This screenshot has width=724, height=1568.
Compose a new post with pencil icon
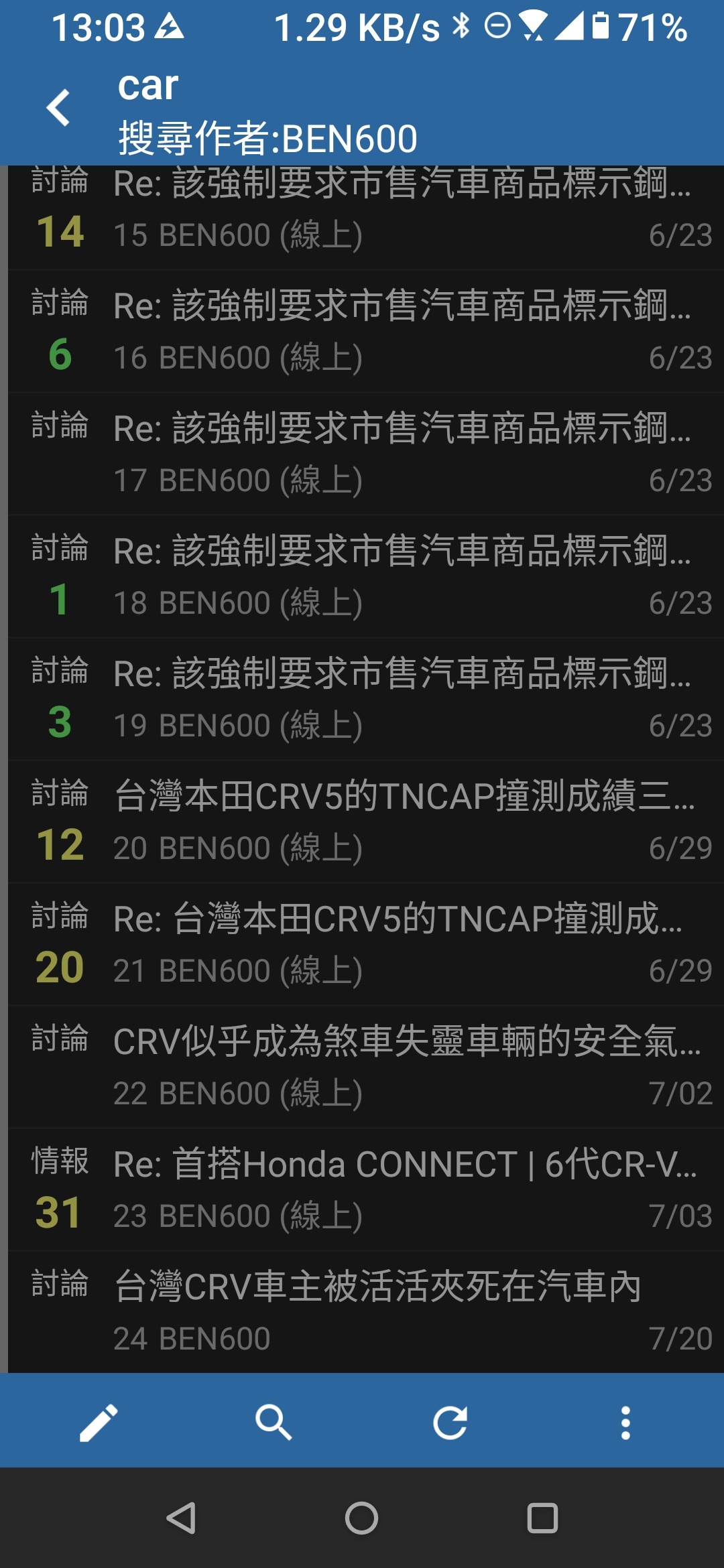99,1422
